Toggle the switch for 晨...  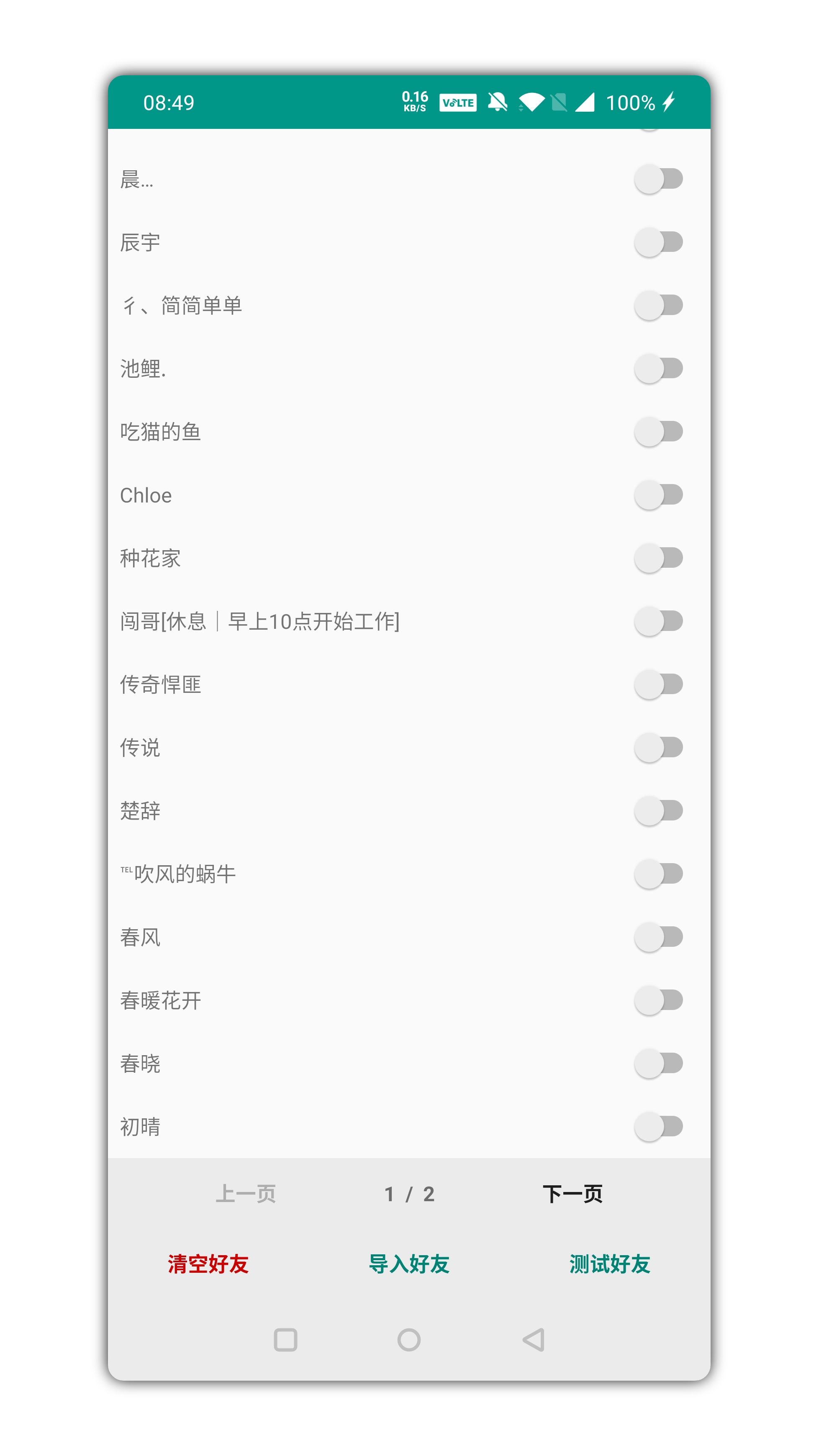coord(658,179)
